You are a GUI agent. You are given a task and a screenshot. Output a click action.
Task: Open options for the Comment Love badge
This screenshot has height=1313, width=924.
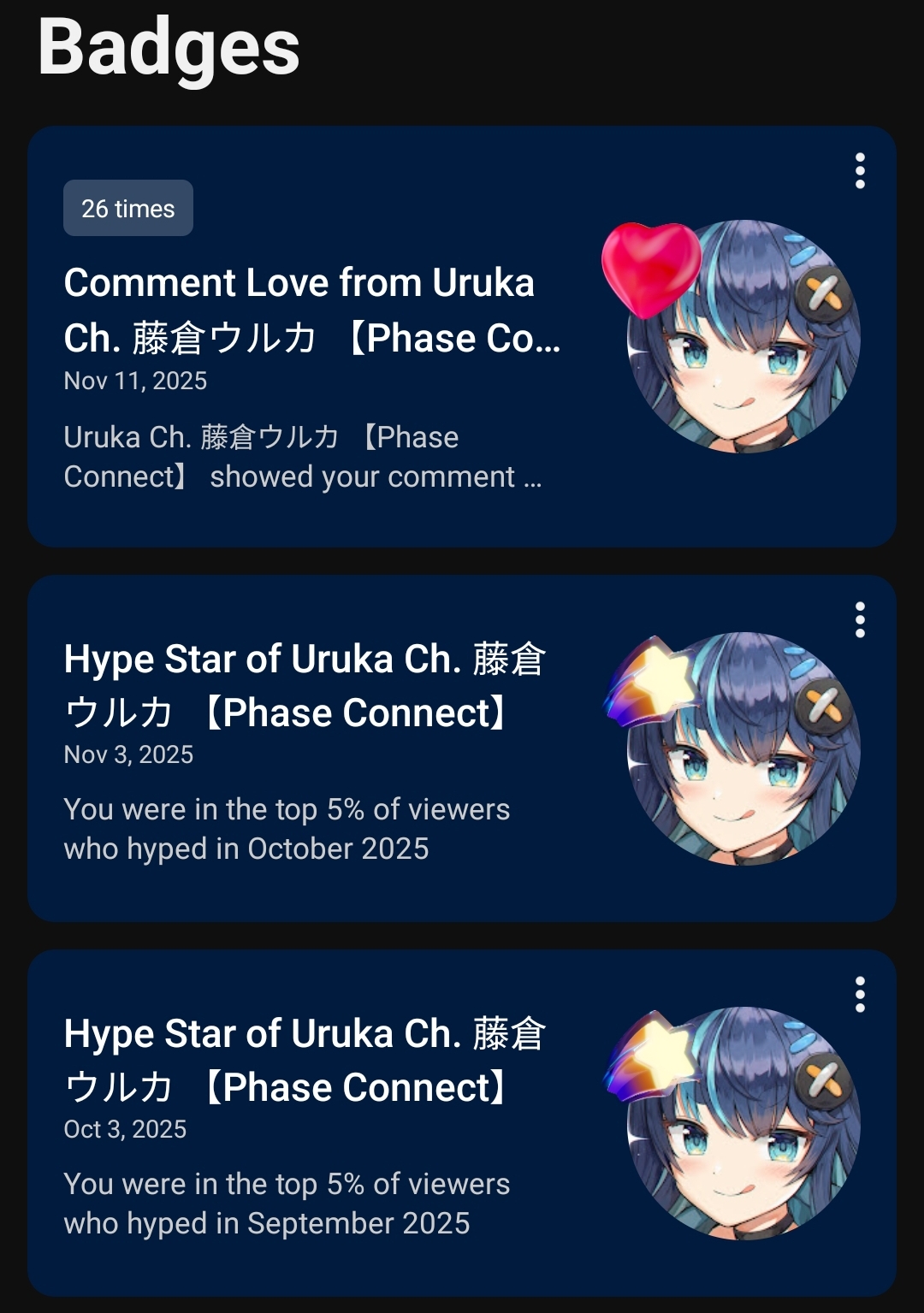pyautogui.click(x=860, y=171)
